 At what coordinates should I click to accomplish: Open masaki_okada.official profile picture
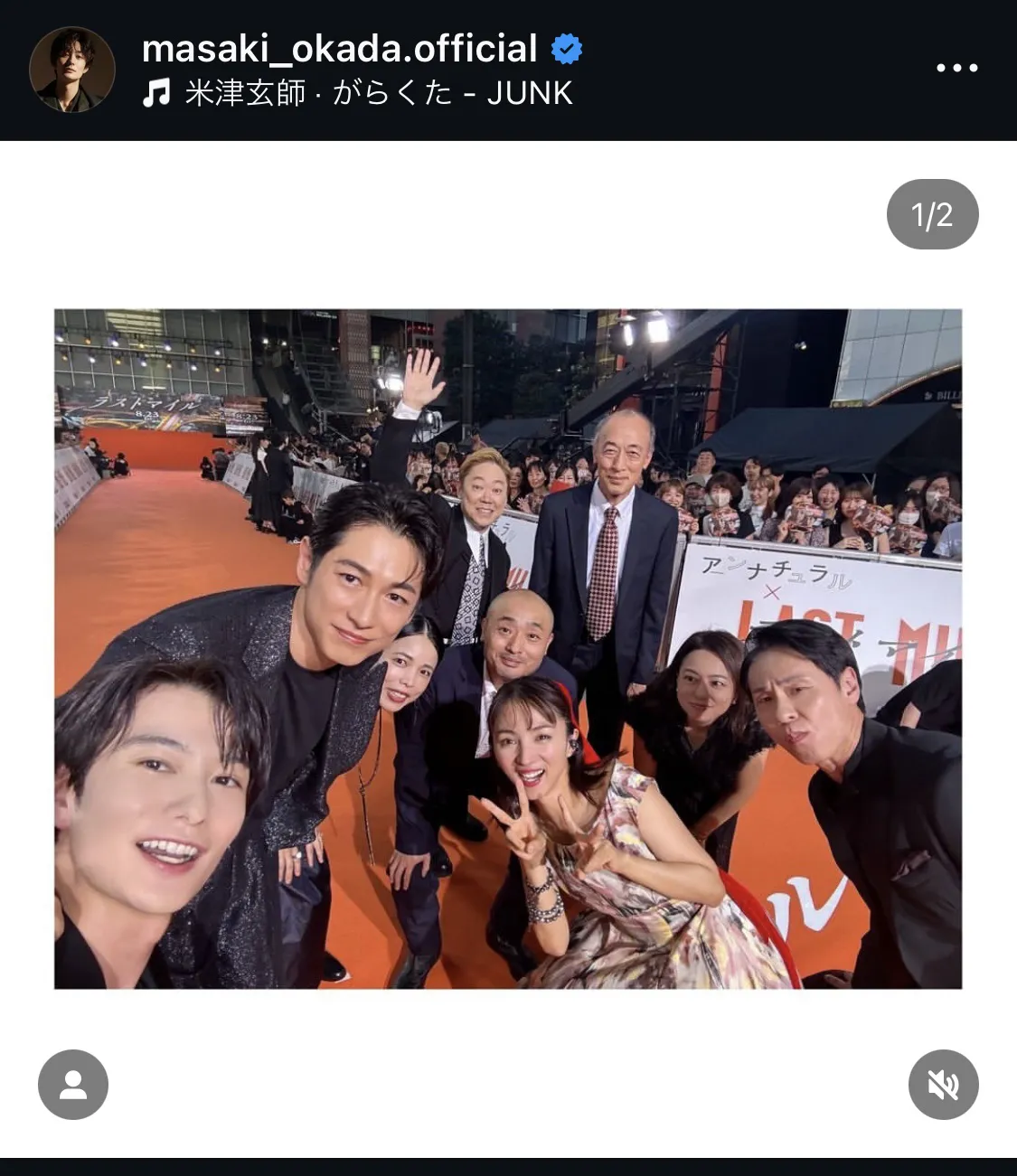tap(72, 70)
